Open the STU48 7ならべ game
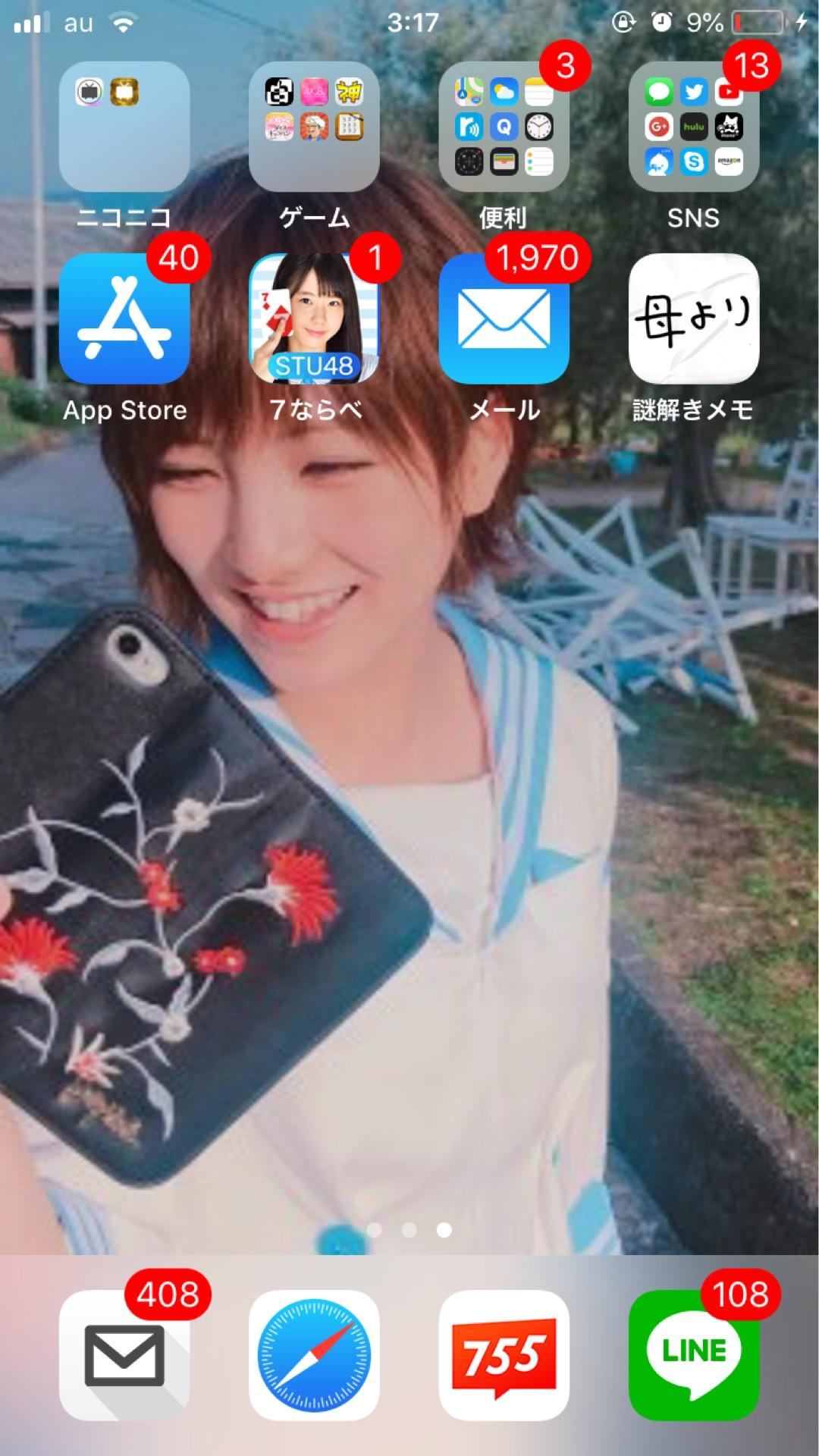This screenshot has height=1456, width=819. (314, 318)
